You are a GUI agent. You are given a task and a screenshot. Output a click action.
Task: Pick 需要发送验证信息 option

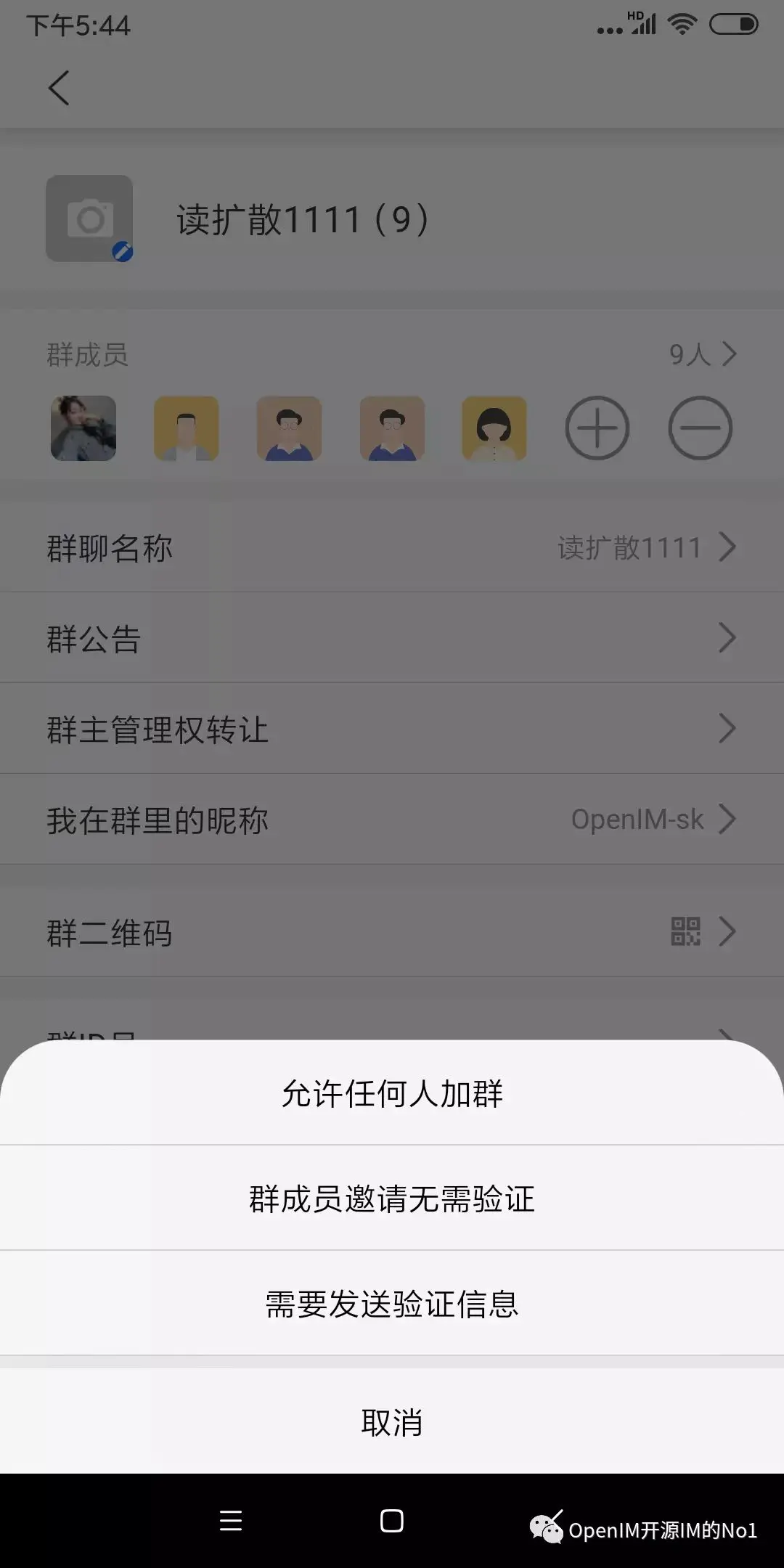click(392, 1304)
